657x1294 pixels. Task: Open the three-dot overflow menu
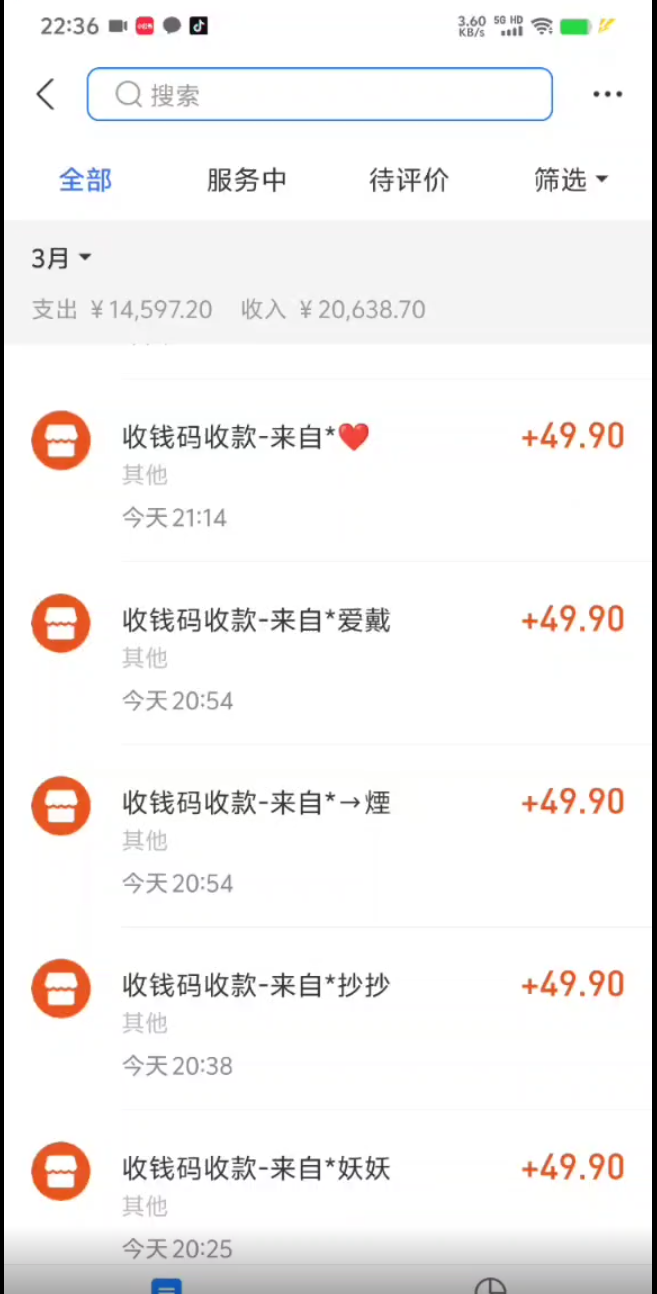pos(607,95)
